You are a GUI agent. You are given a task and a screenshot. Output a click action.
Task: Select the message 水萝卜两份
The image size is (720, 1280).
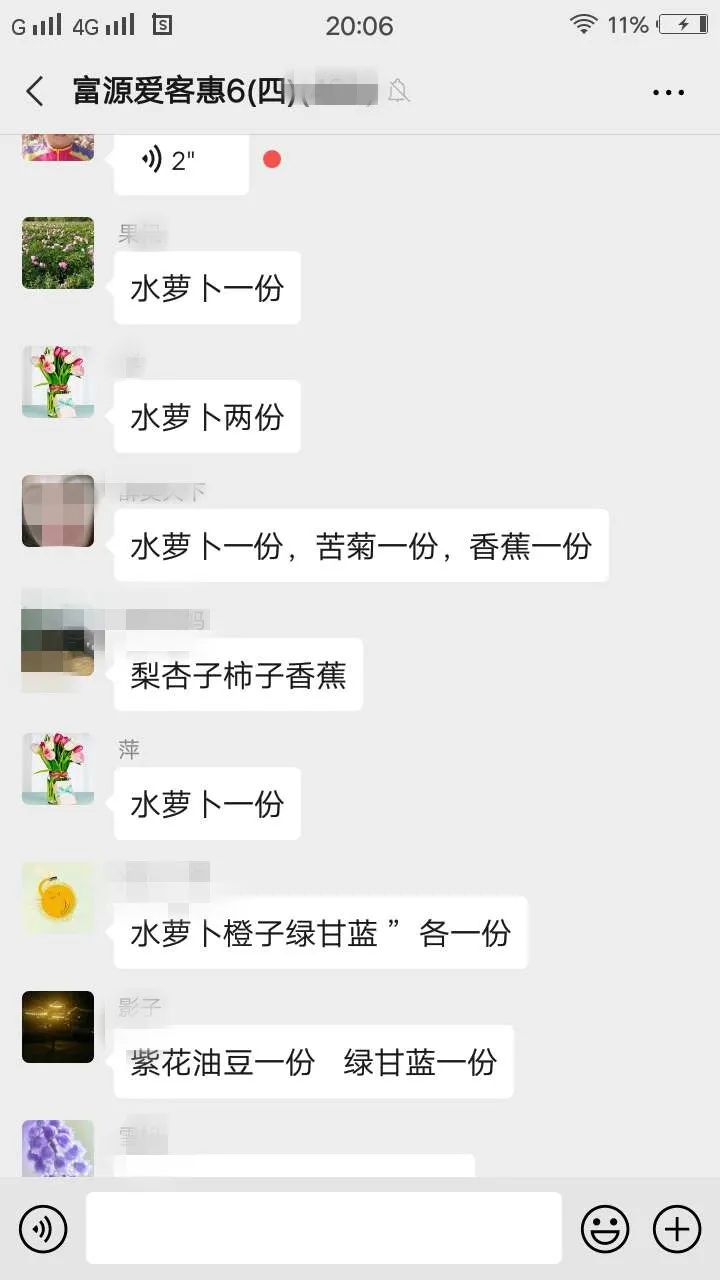206,416
